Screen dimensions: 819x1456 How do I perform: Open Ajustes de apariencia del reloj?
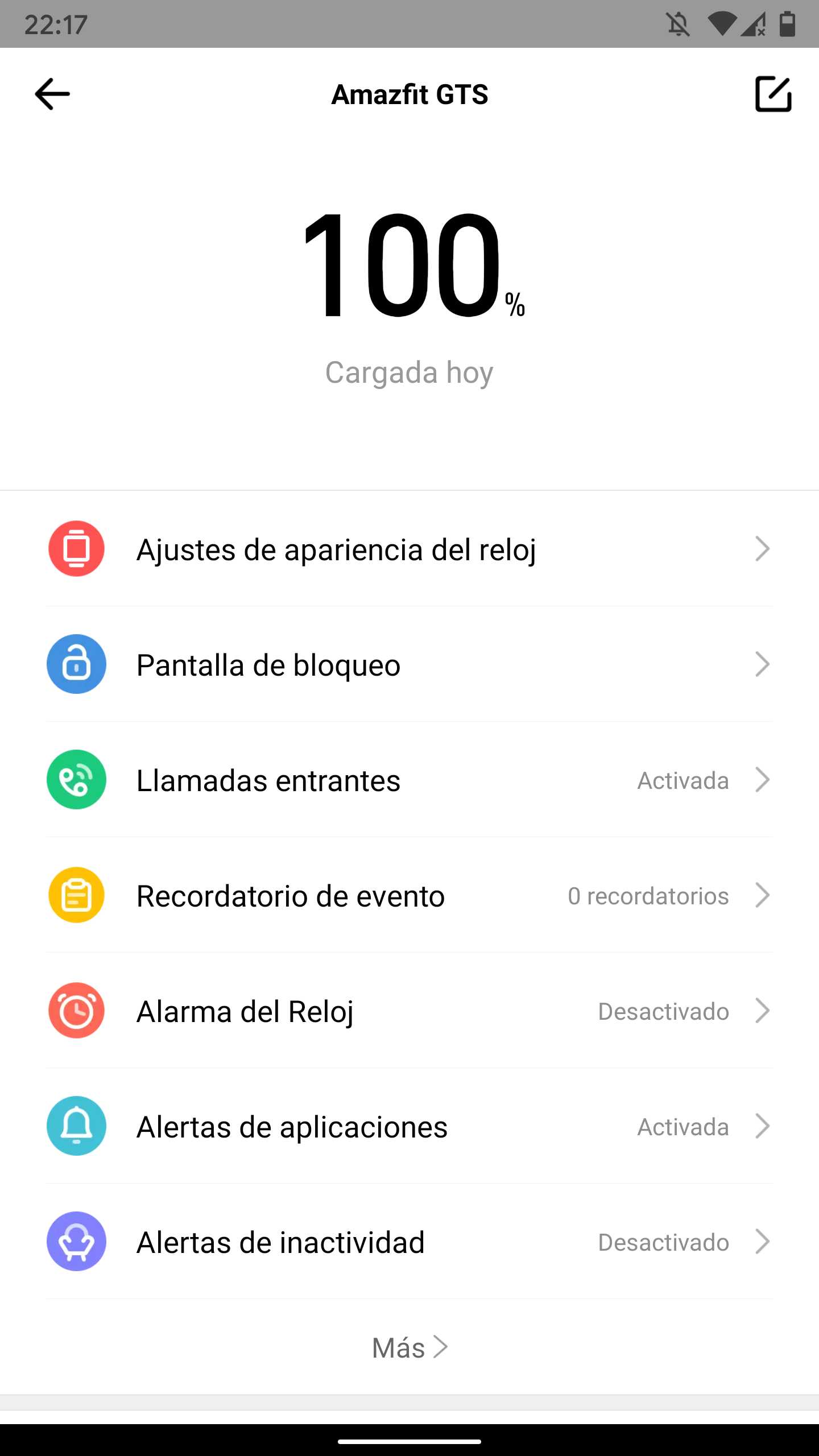409,549
